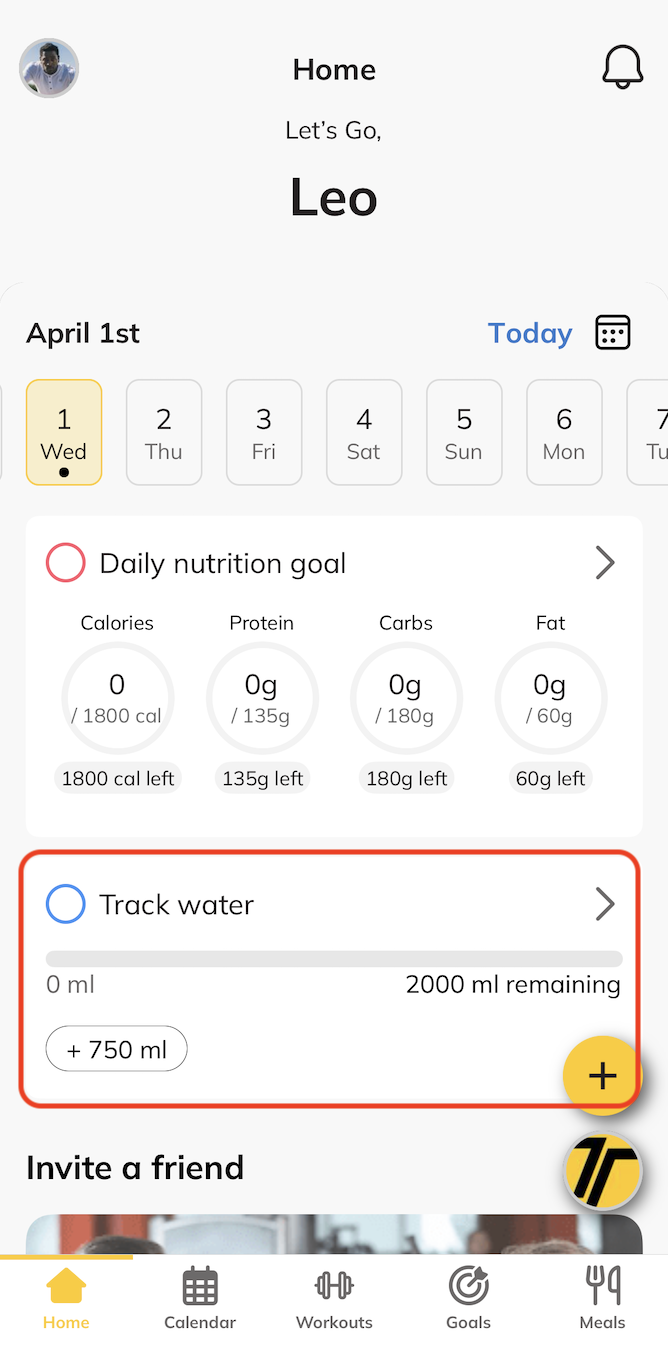Viewport: 668px width, 1350px height.
Task: Open the profile avatar photo
Action: tap(49, 69)
